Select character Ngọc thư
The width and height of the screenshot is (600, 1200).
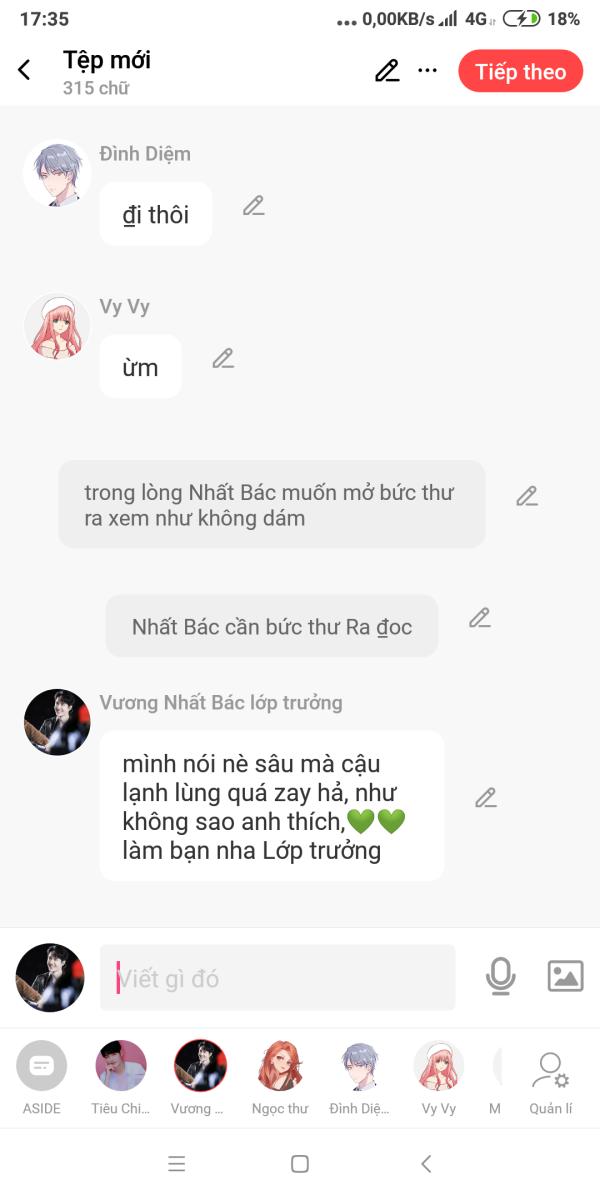280,1077
